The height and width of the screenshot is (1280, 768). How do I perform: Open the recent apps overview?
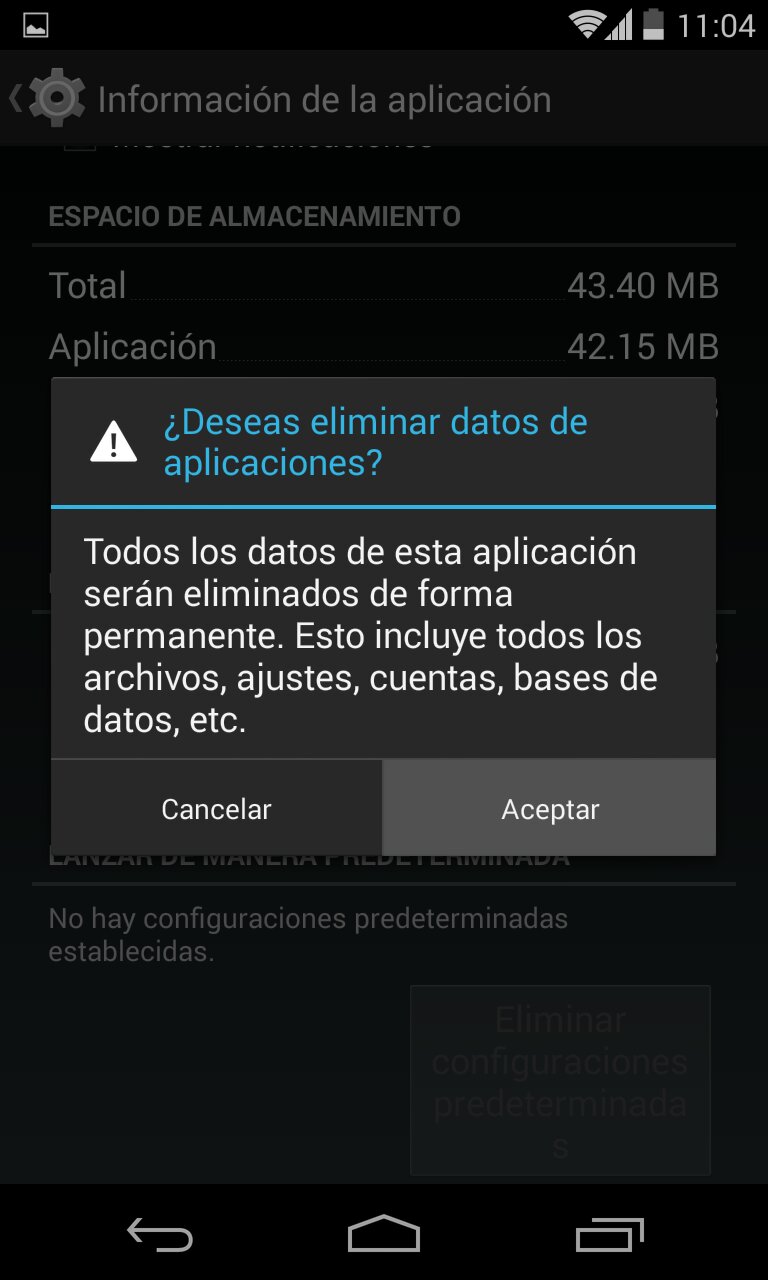(609, 1234)
